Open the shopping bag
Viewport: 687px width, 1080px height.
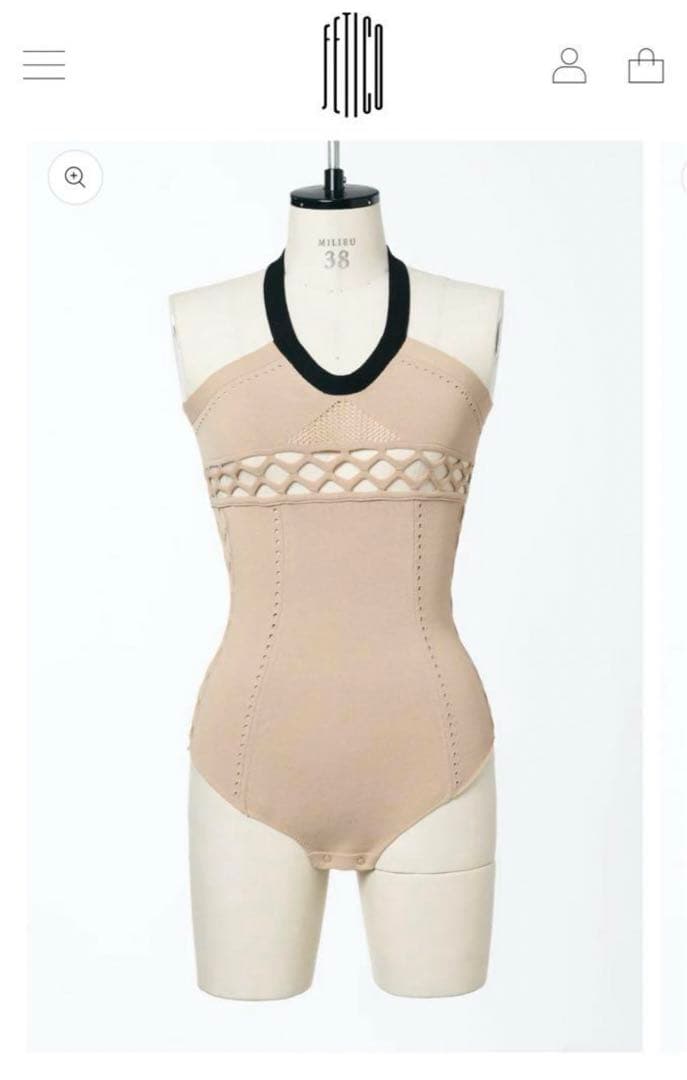click(x=646, y=66)
